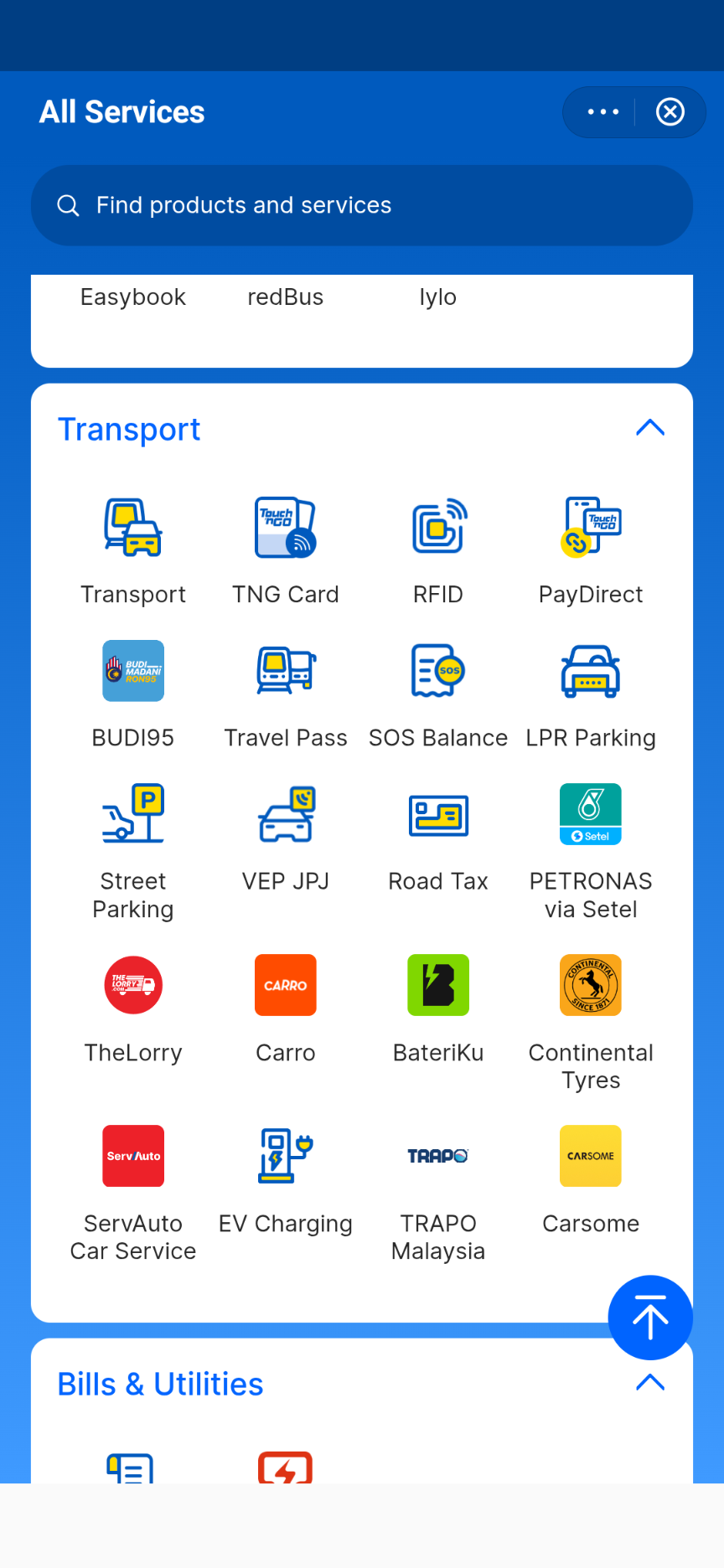Screen dimensions: 724x1568
Task: Tap the Carro icon
Action: point(285,985)
